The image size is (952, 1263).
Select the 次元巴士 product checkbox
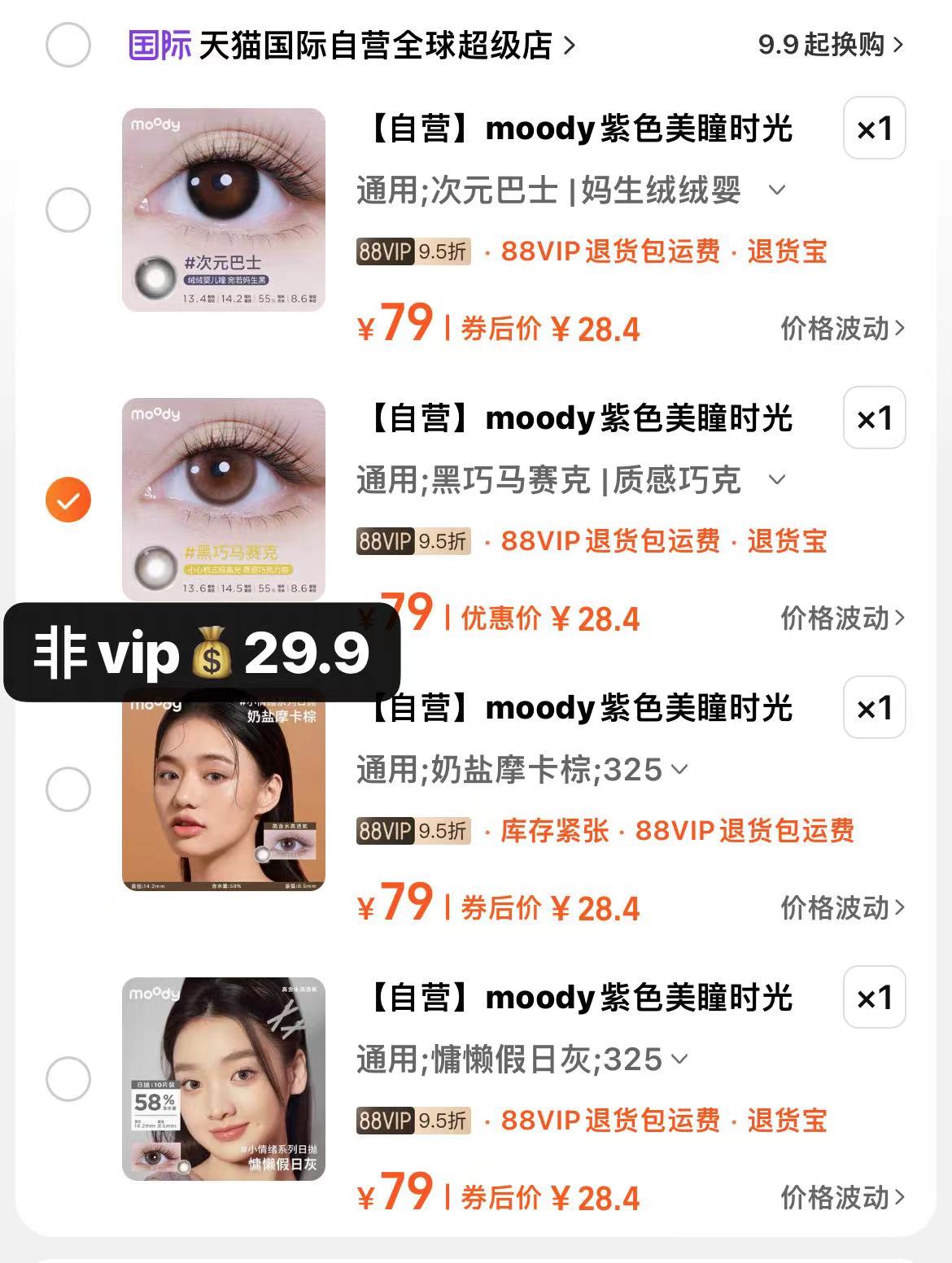pos(68,210)
